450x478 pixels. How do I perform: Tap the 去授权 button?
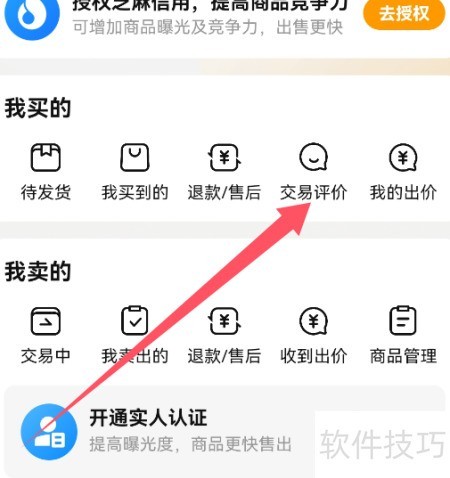[404, 14]
